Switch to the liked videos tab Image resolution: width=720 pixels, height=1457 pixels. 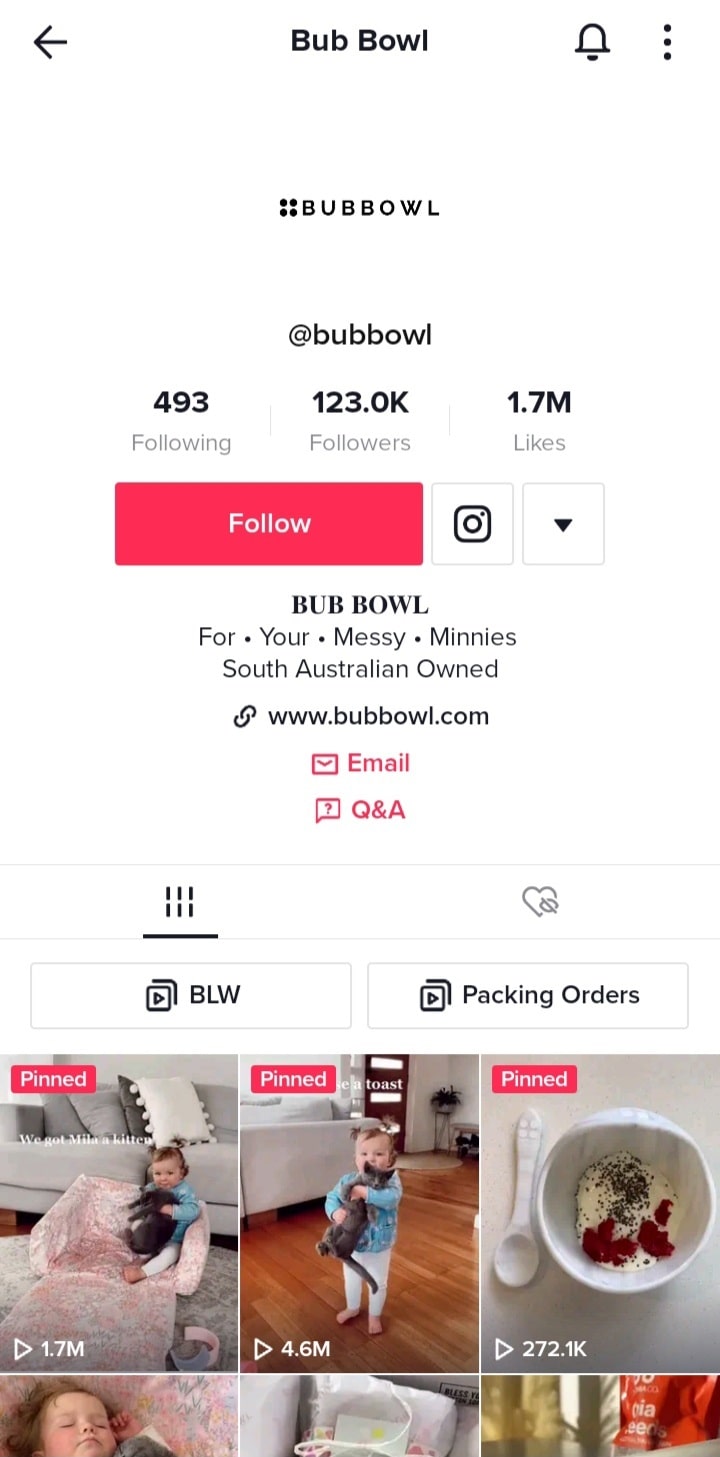tap(540, 902)
